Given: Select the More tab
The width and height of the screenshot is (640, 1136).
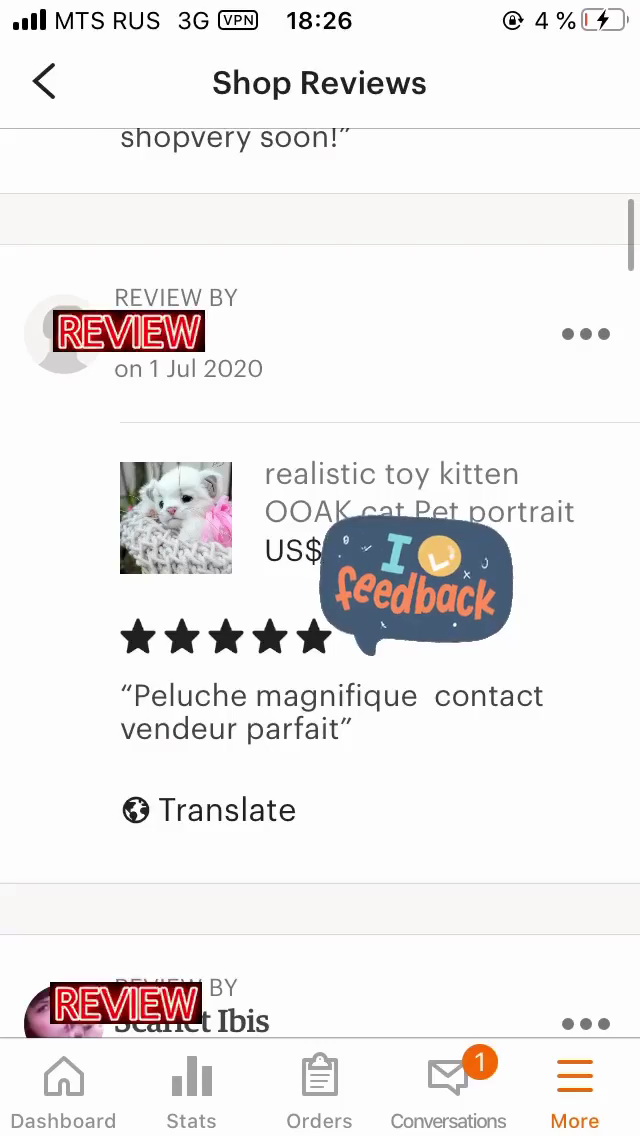Looking at the screenshot, I should coord(575,1092).
